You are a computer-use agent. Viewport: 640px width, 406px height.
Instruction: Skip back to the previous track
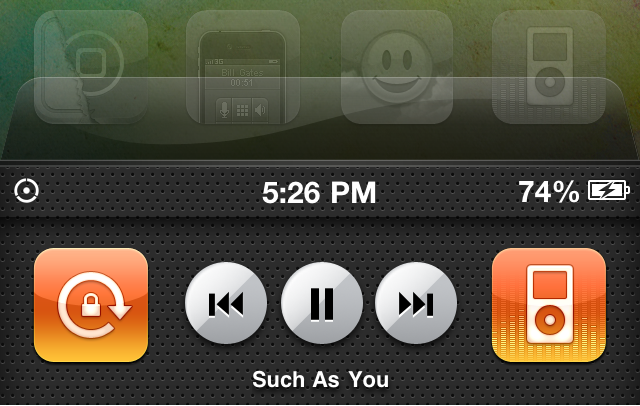(x=226, y=303)
